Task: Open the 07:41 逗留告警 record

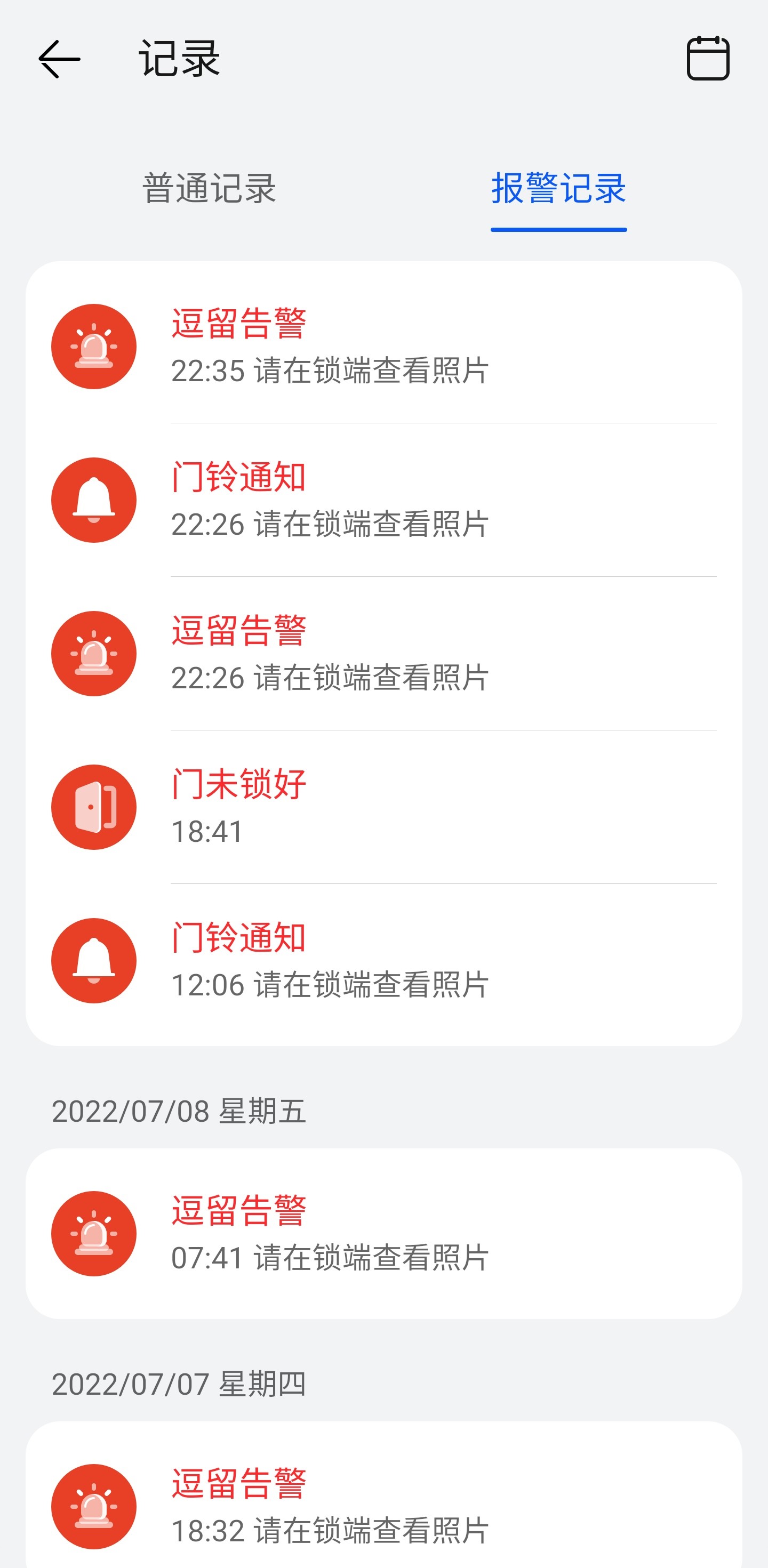Action: (x=383, y=1233)
